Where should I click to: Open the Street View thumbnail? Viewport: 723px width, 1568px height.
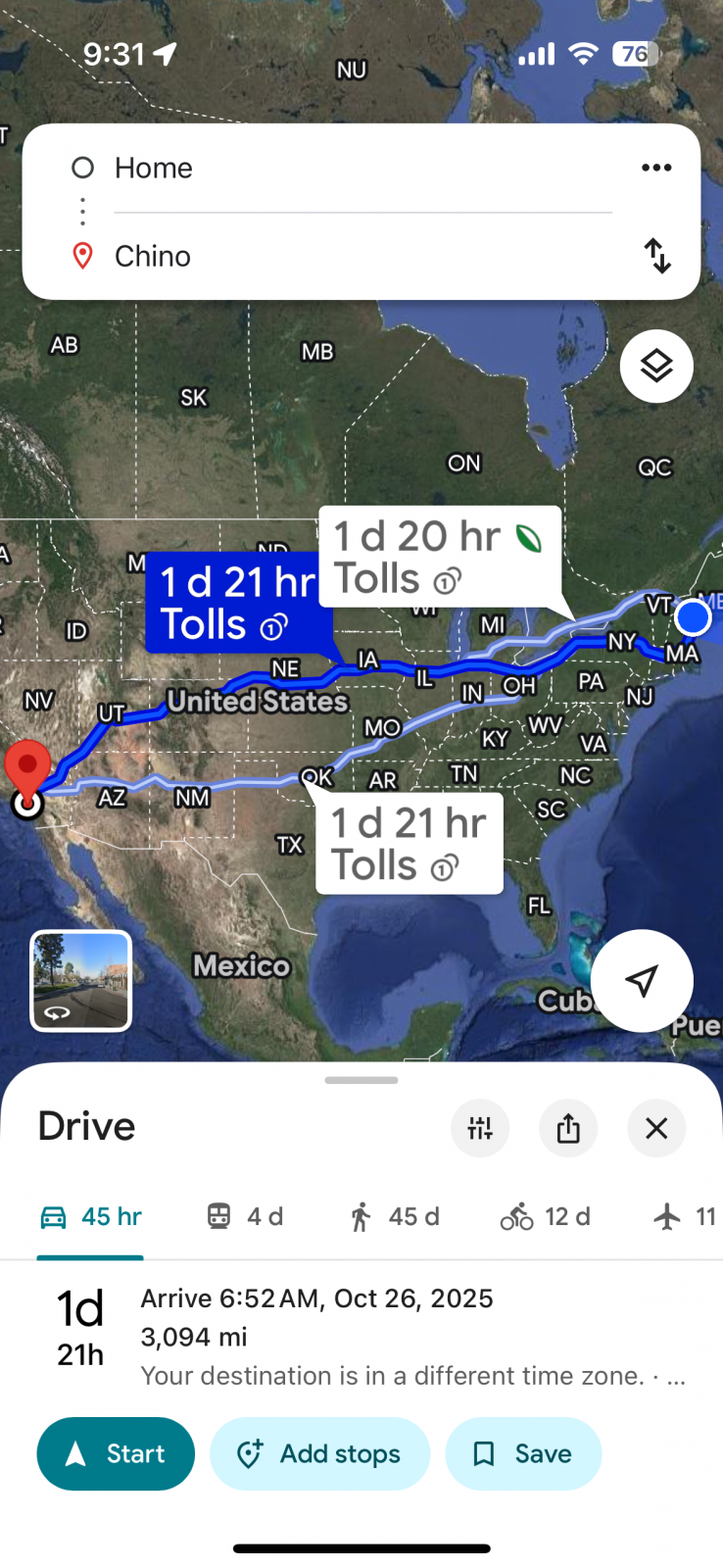(81, 980)
